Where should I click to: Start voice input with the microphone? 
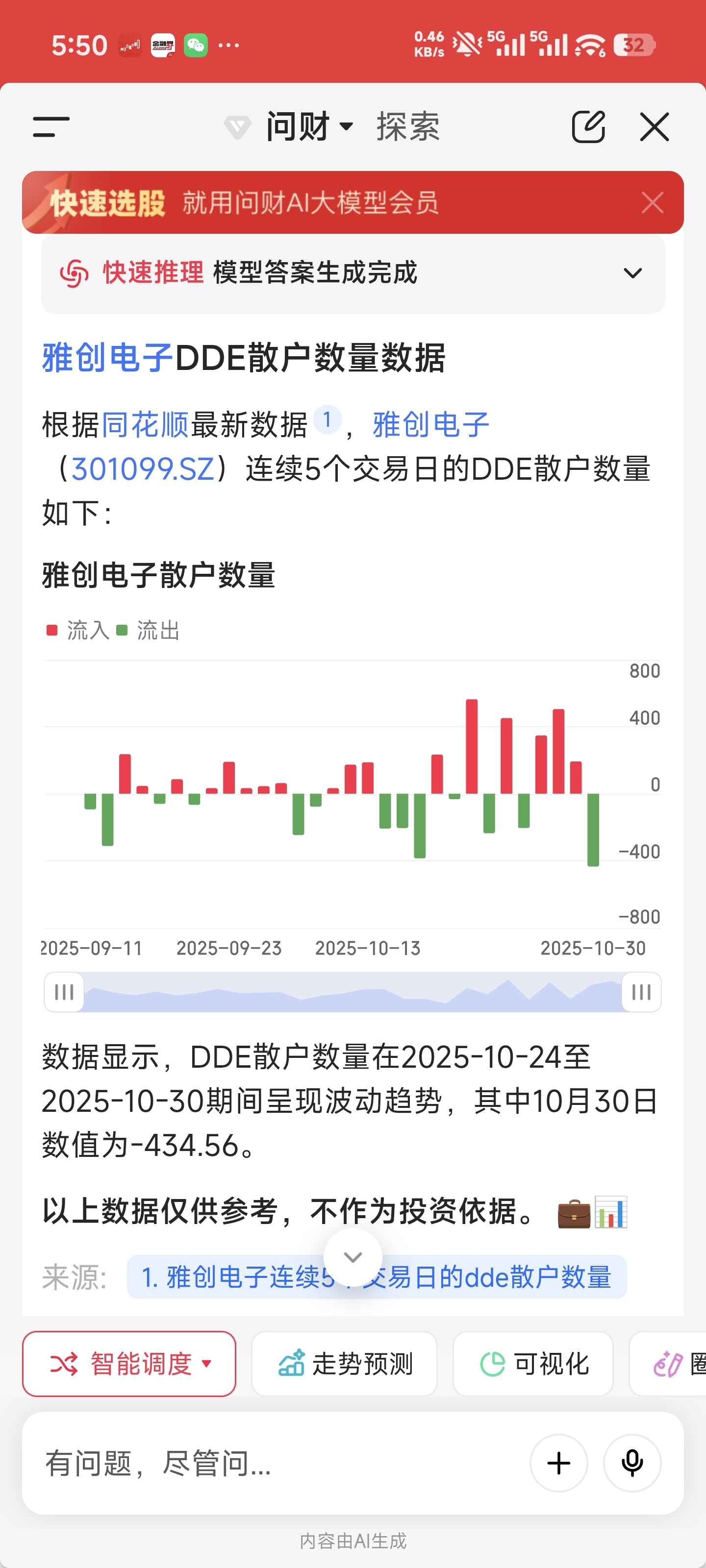click(x=631, y=1463)
